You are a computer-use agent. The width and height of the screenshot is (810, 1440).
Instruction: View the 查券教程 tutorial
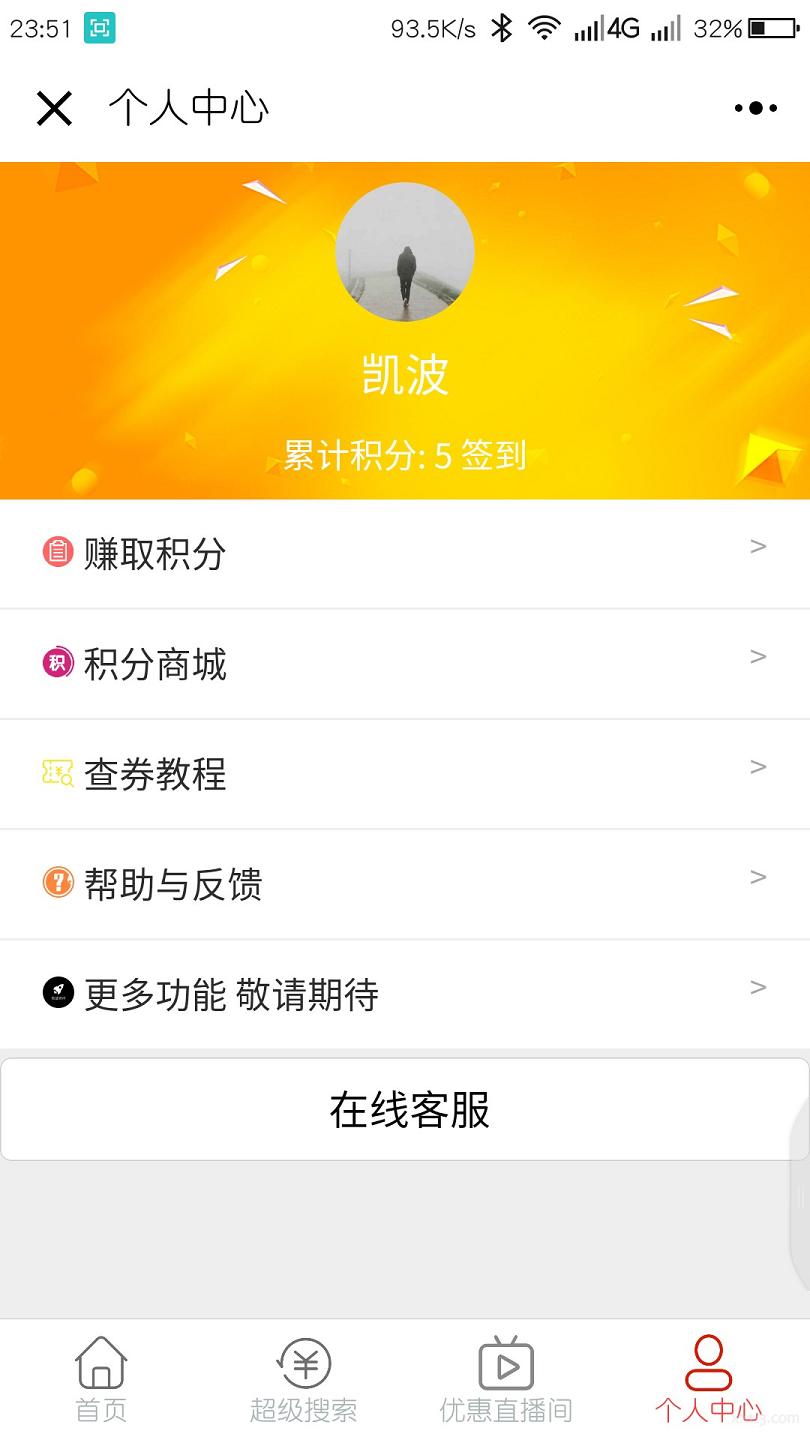pos(405,774)
